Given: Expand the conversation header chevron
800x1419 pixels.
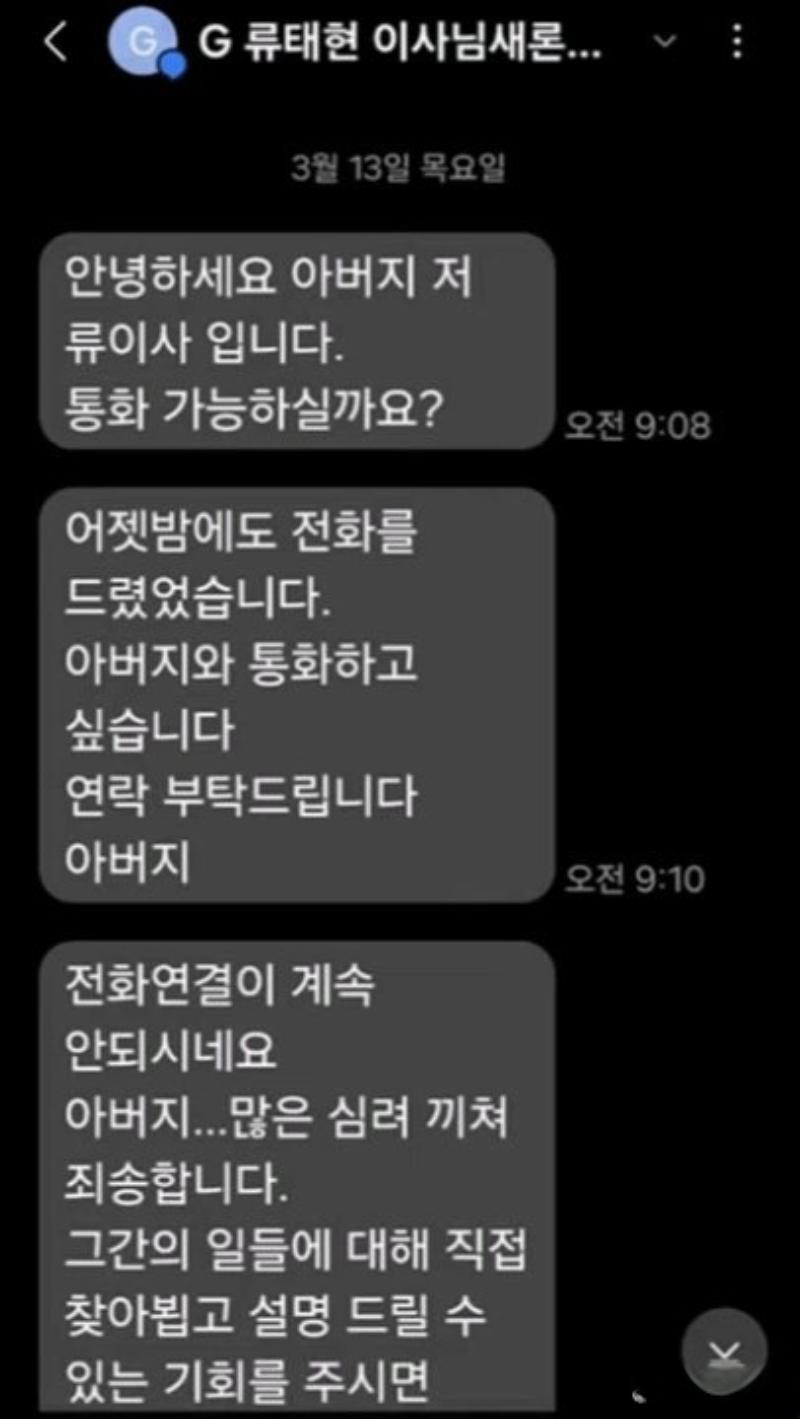Looking at the screenshot, I should (x=664, y=42).
